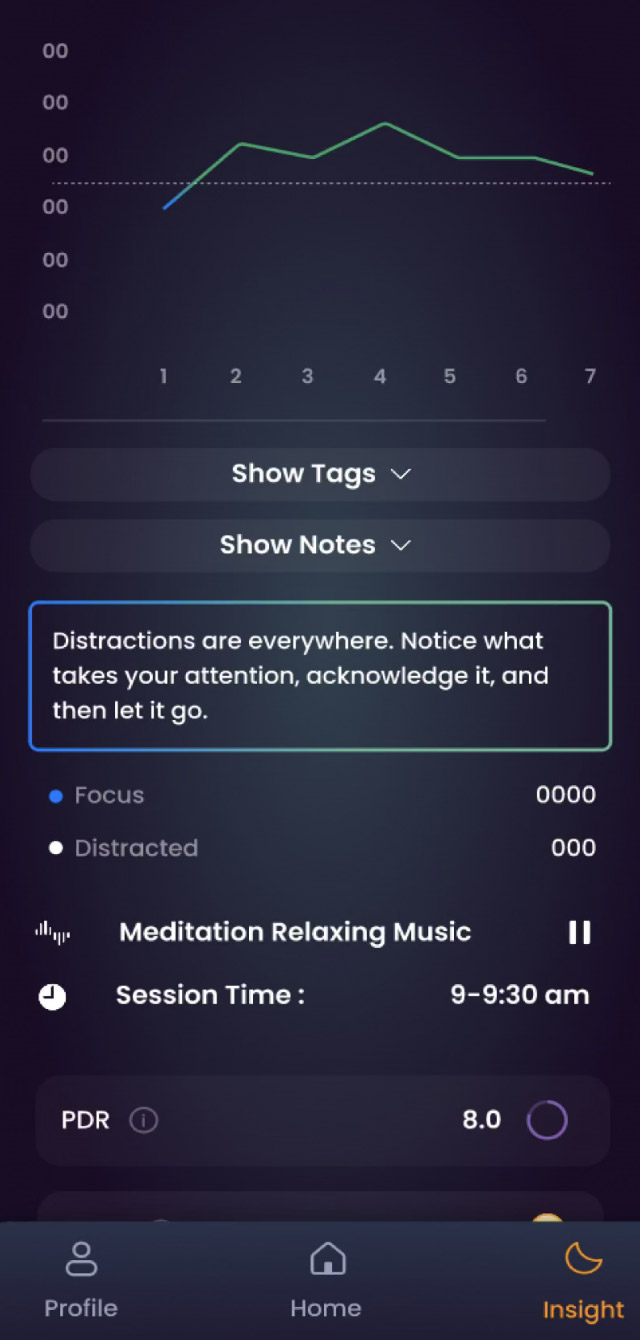Expand the Show Notes section
Viewport: 640px width, 1340px height.
320,545
